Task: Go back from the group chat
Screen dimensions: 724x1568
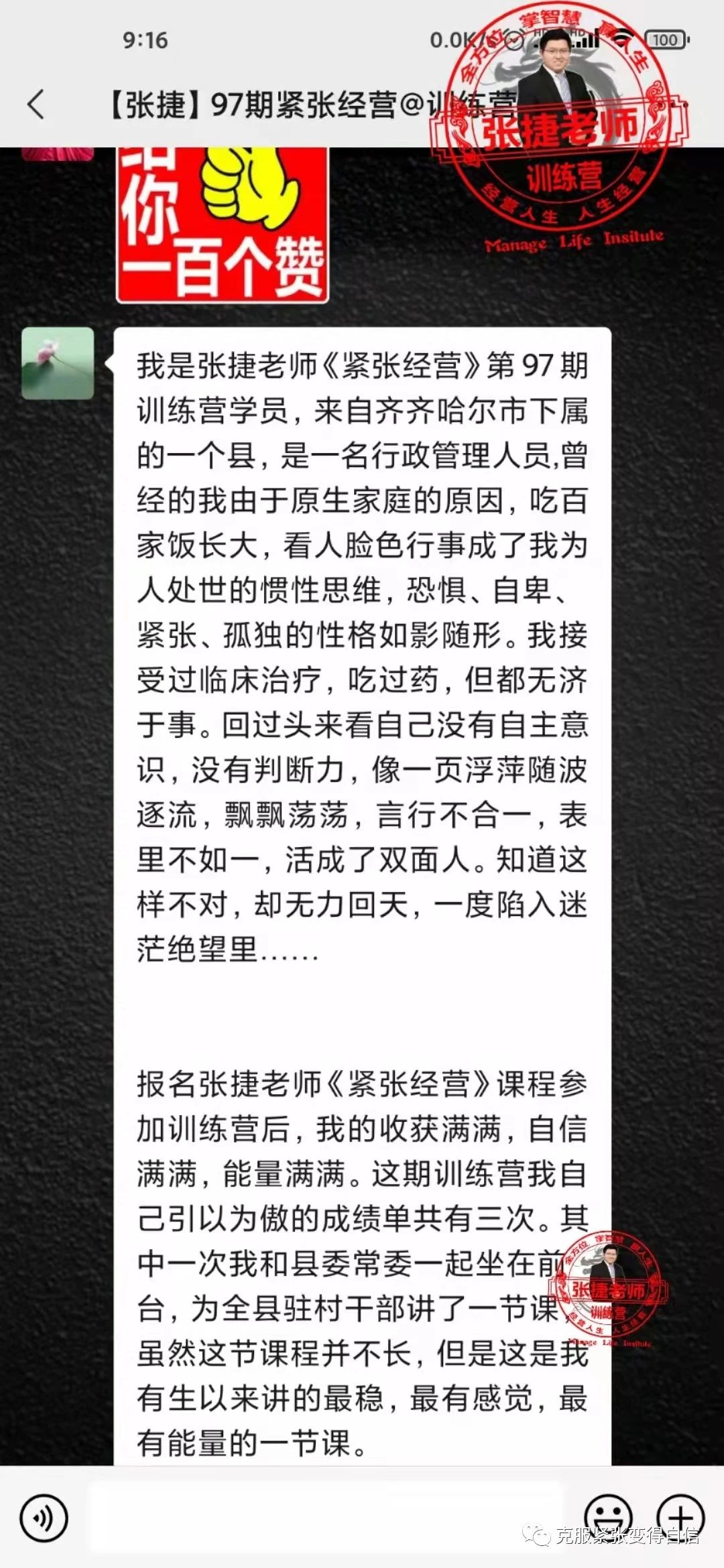Action: 36,105
